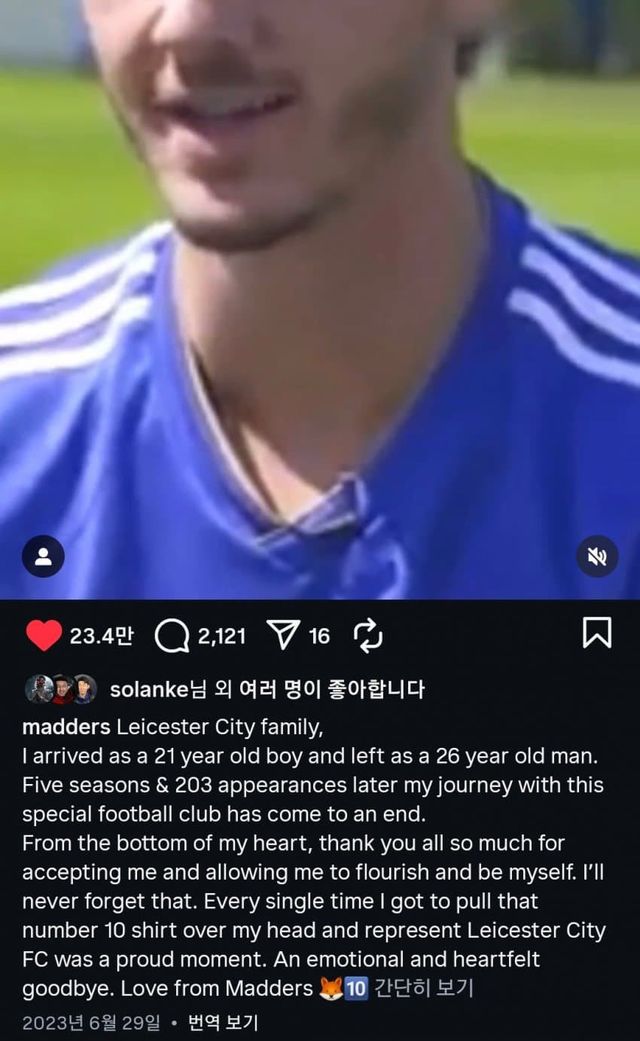View people tagged in the video
The image size is (640, 1041).
pyautogui.click(x=43, y=557)
